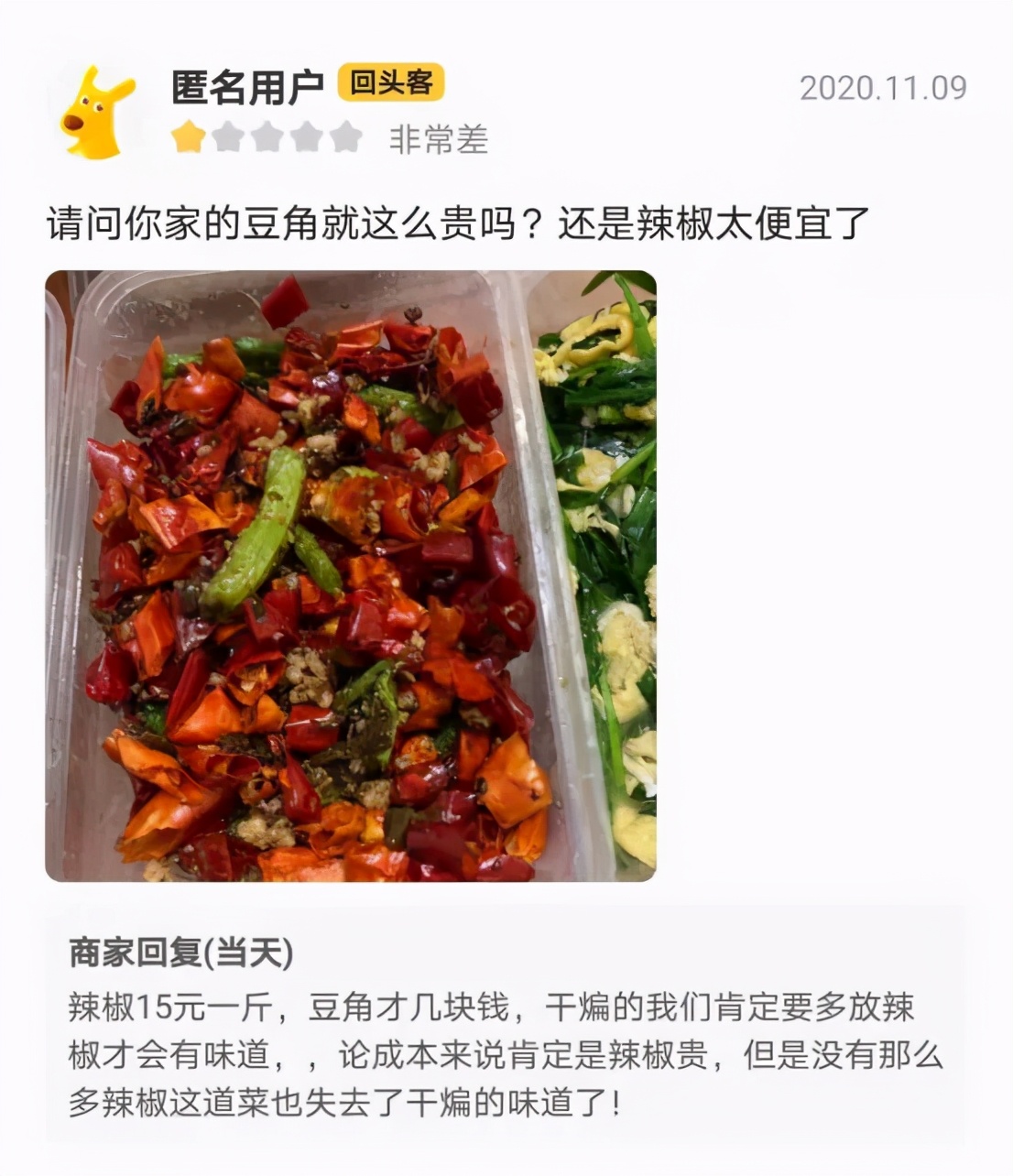
Task: Toggle the 非常差 rating label
Action: 438,139
